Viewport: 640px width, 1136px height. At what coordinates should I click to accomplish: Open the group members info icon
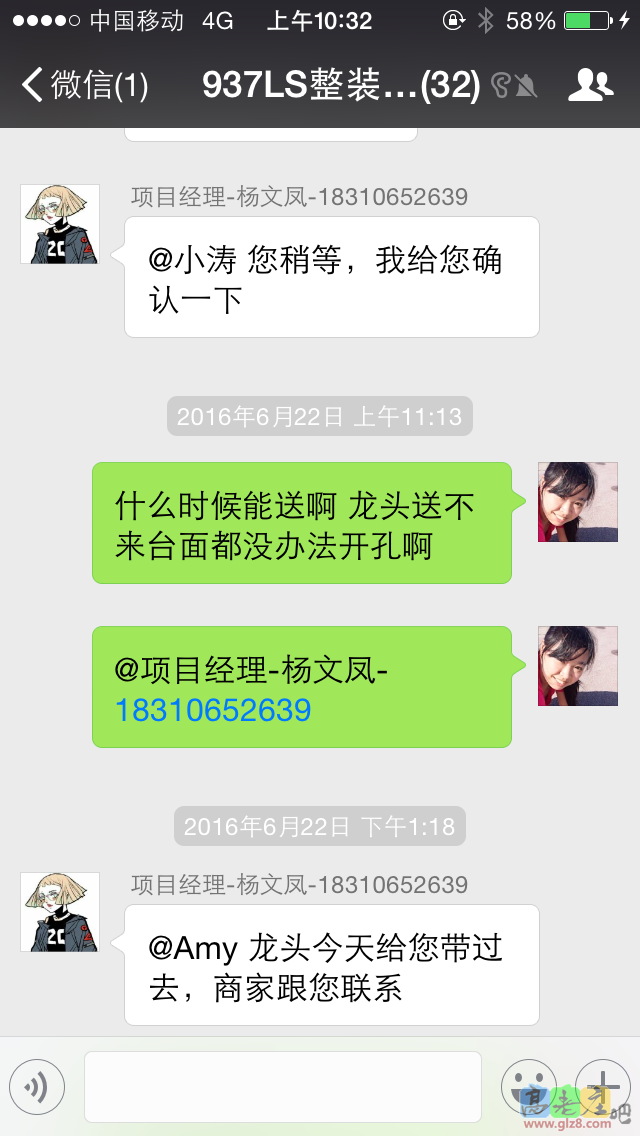590,85
